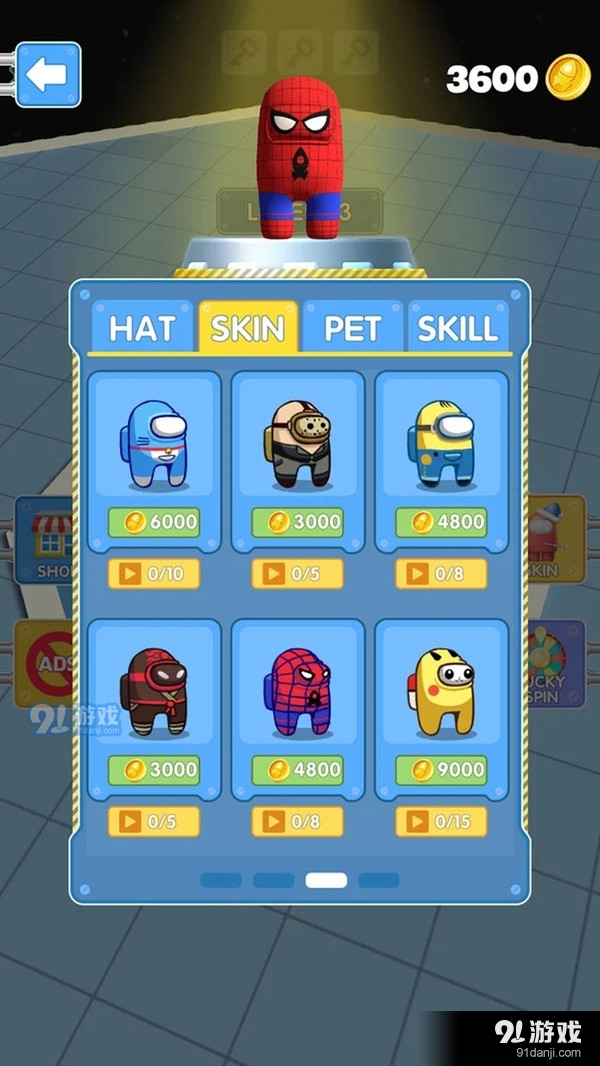Watch ad for 0/15 skin progress
The height and width of the screenshot is (1066, 600).
click(x=441, y=822)
